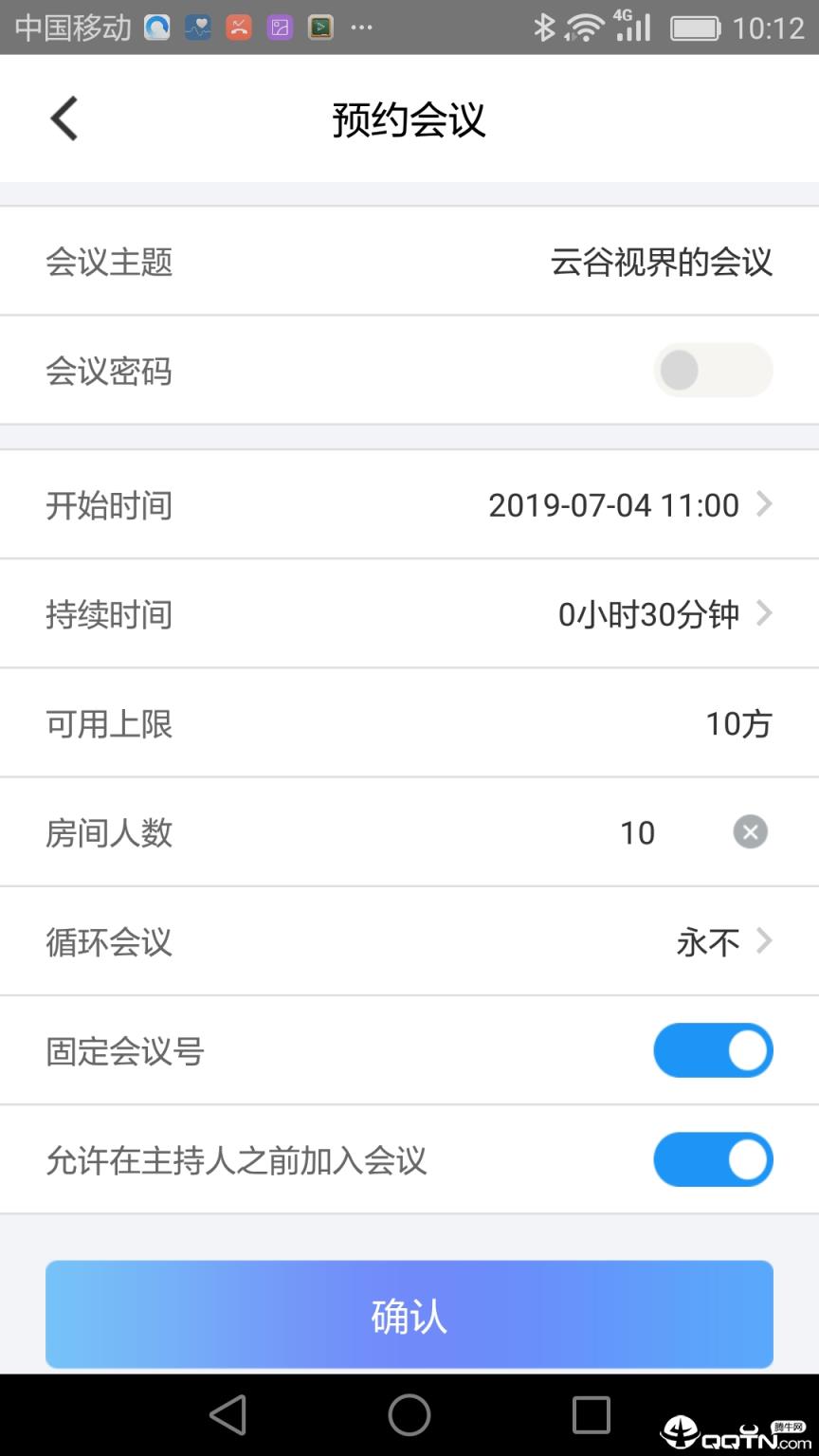Tap the heart-monitor notification icon
This screenshot has width=819, height=1456.
click(196, 27)
